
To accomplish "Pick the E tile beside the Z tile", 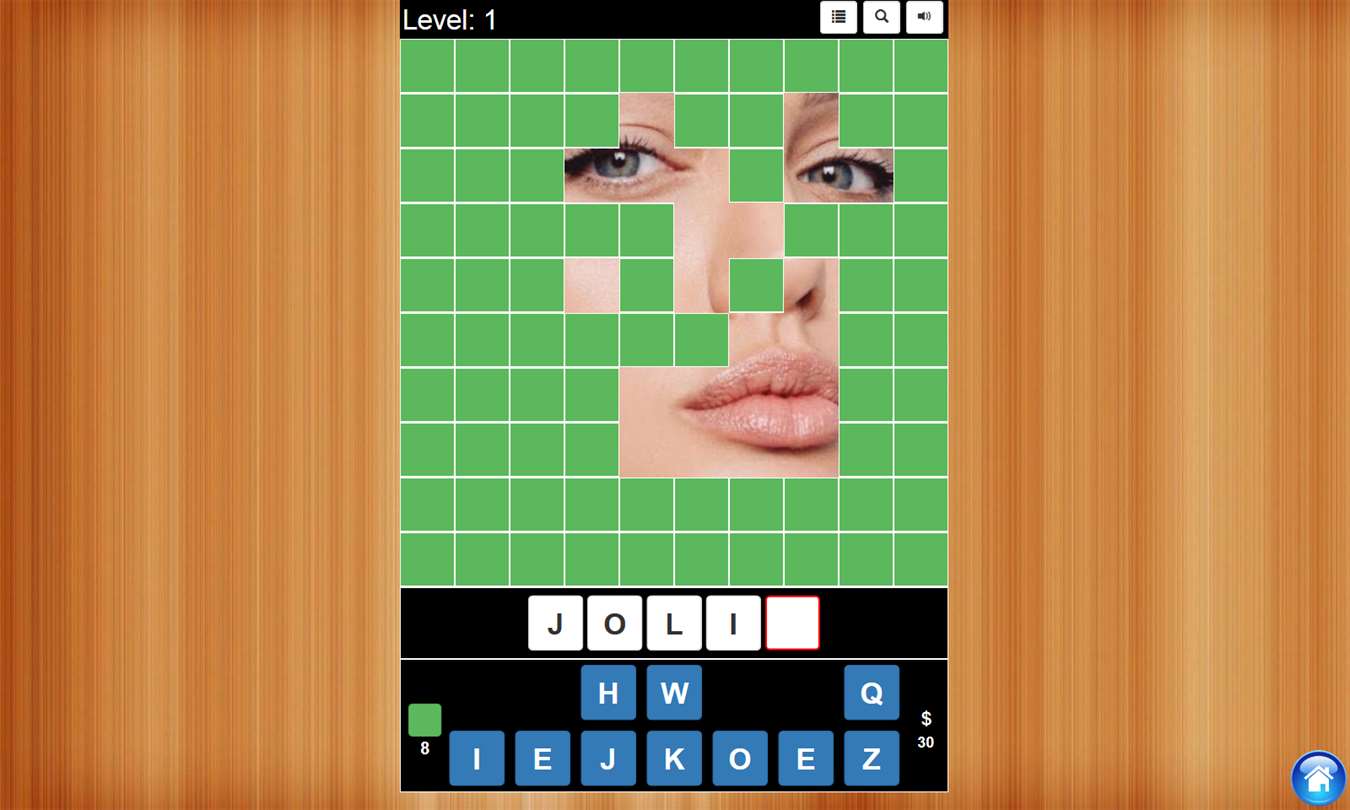I will 805,758.
